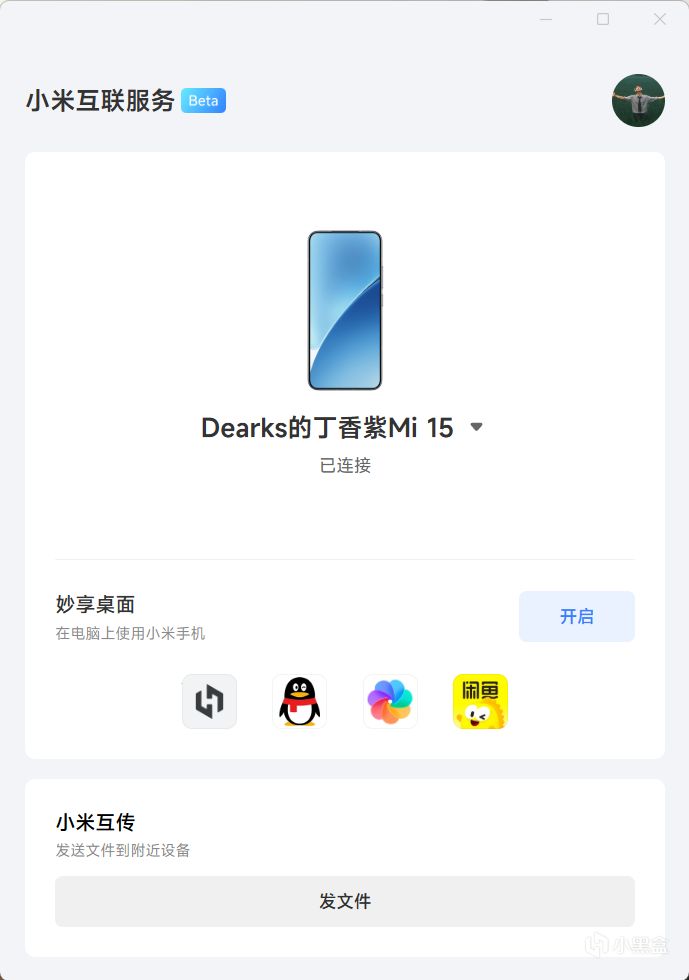Screen dimensions: 689x980
Task: Launch QQ penguin app shortcut
Action: coord(299,701)
